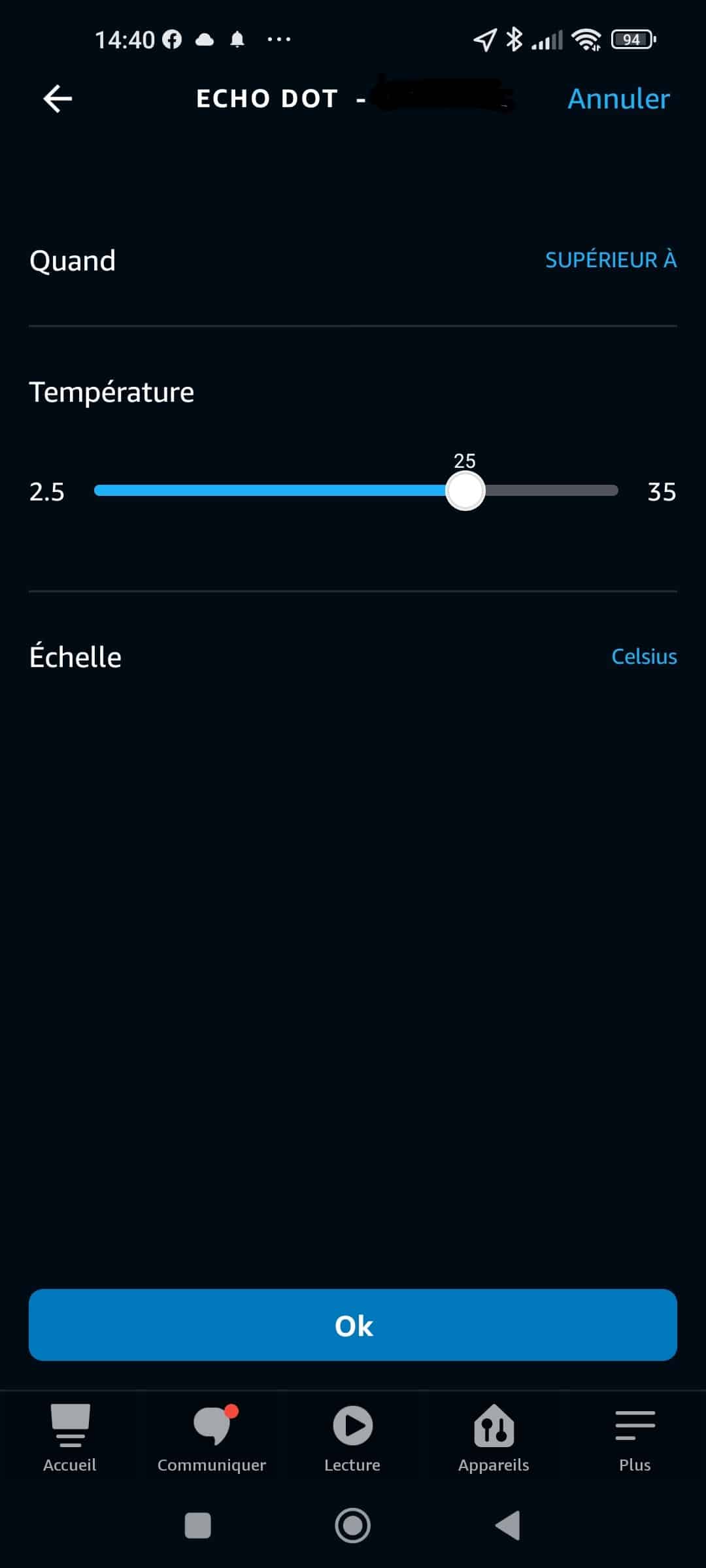Tap Annuler to cancel
Image resolution: width=706 pixels, height=1568 pixels.
click(618, 99)
